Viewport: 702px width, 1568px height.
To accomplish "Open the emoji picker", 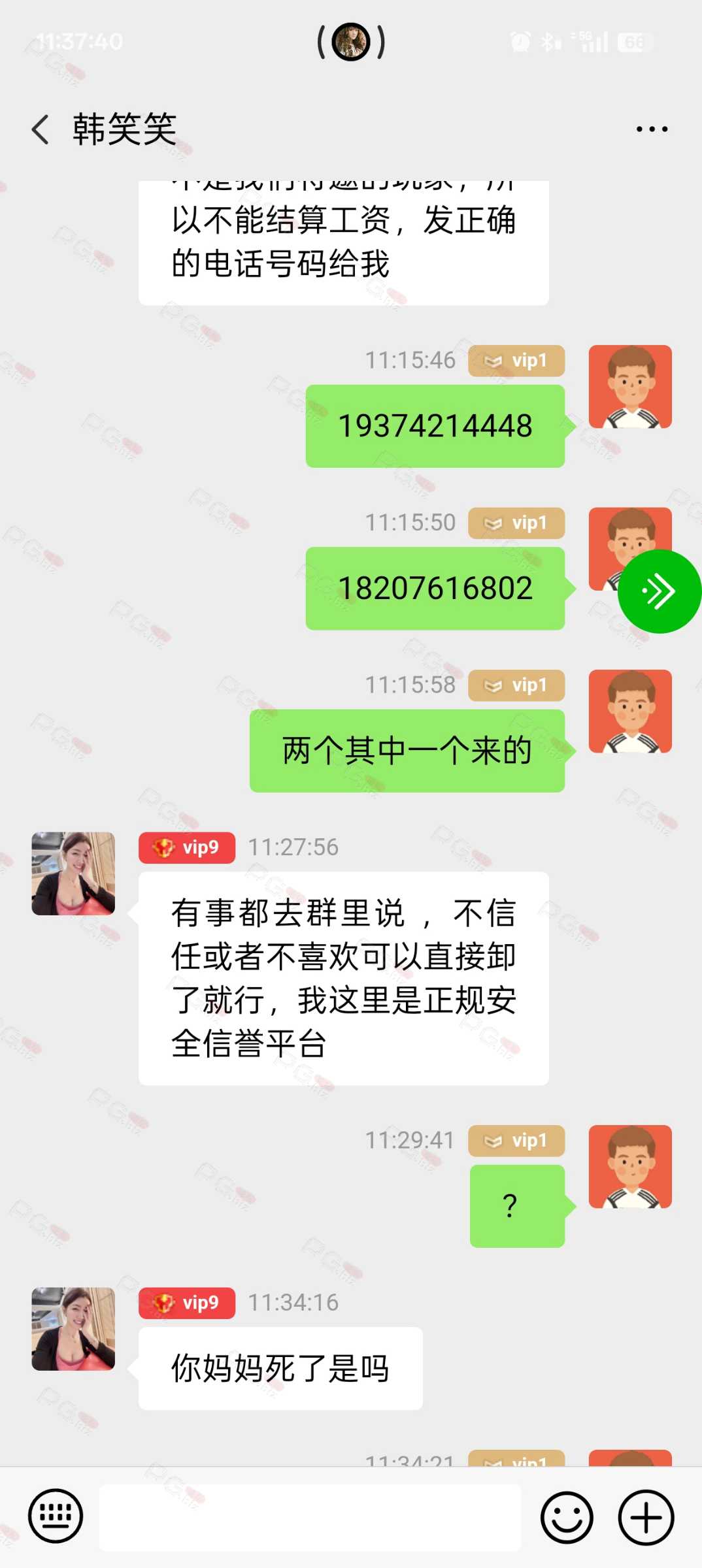I will pos(567,1517).
